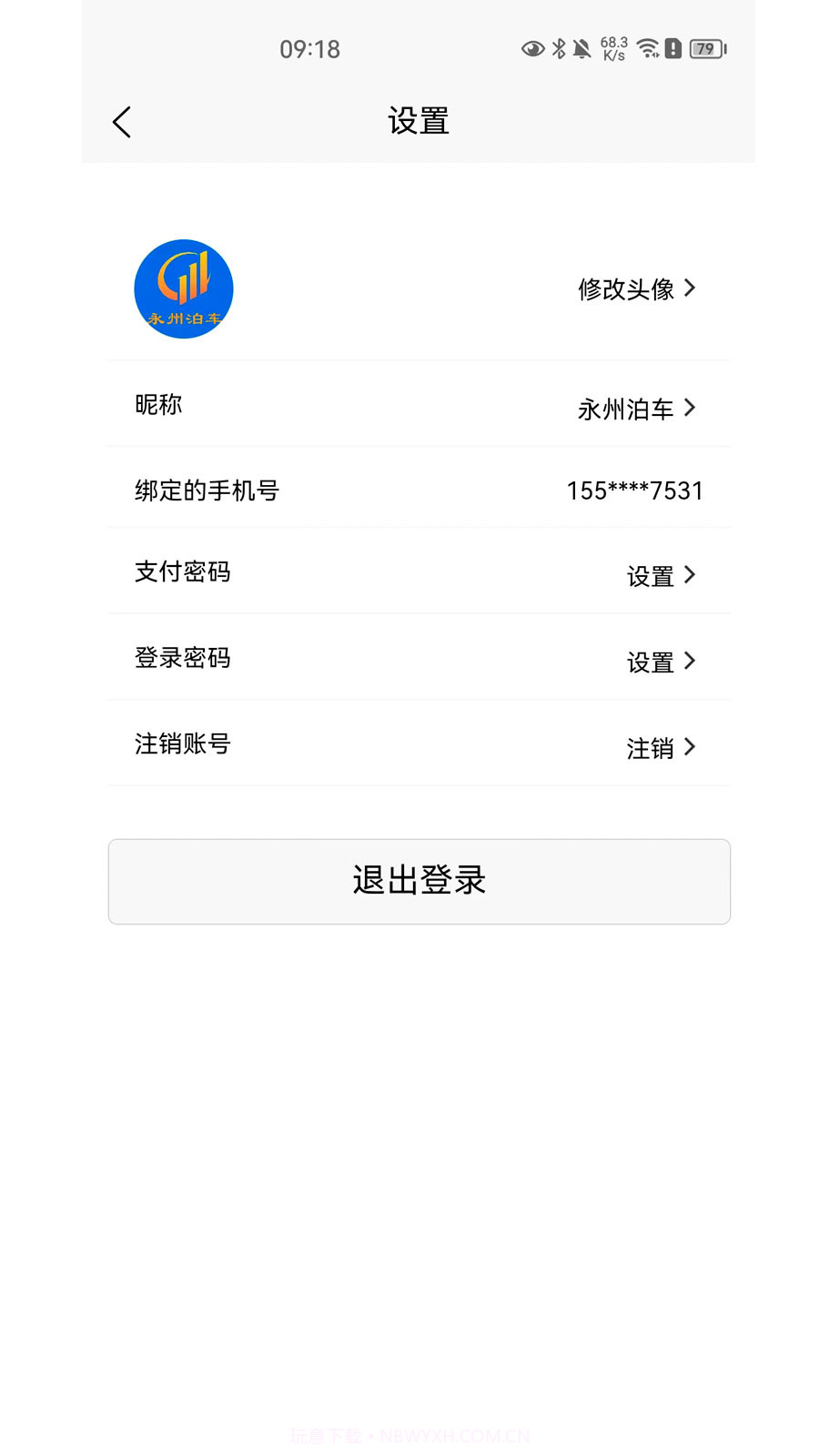Tap 退出登录 to log out
This screenshot has width=819, height=1456.
pos(419,881)
